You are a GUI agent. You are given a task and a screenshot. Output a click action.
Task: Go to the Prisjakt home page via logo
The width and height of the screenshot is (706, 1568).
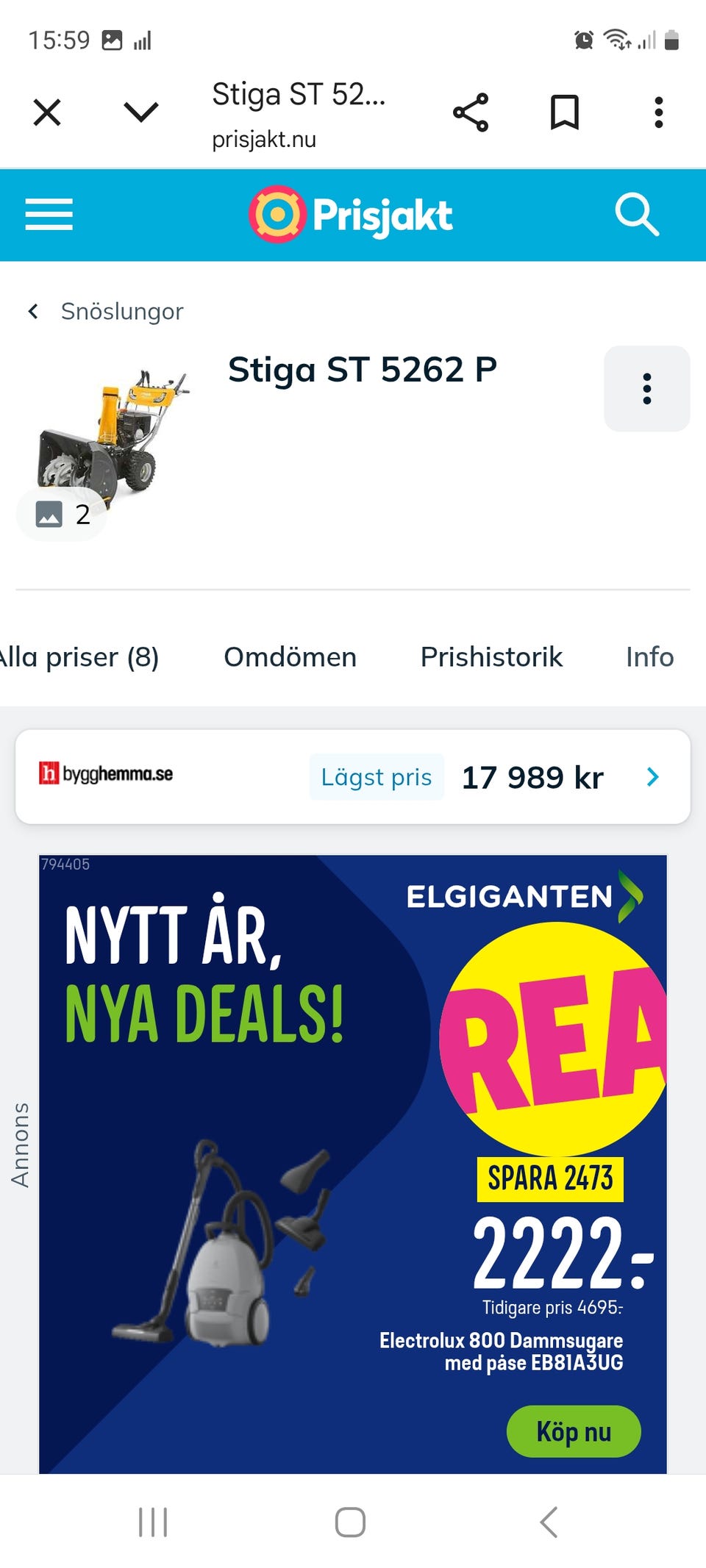coord(351,215)
